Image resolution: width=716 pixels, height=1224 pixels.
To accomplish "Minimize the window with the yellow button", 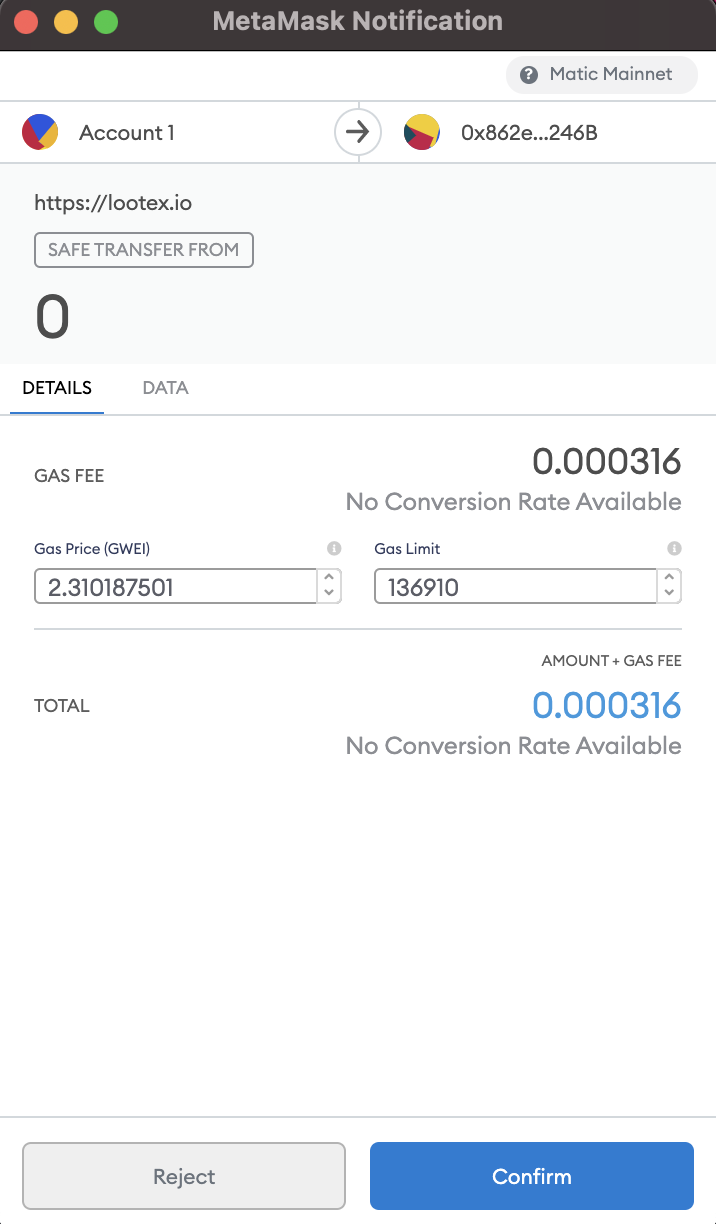I will pyautogui.click(x=66, y=21).
